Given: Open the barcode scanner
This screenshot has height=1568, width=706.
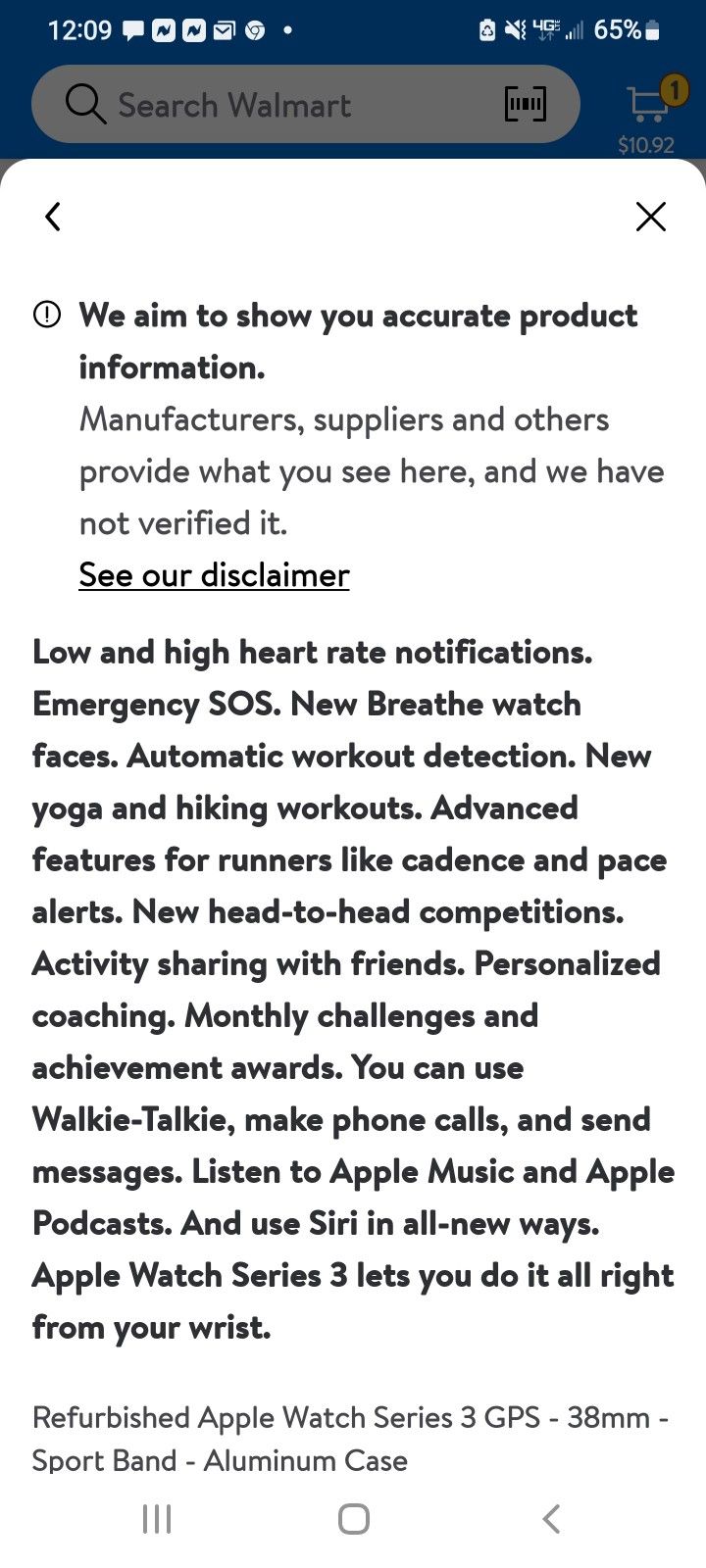Looking at the screenshot, I should 526,104.
